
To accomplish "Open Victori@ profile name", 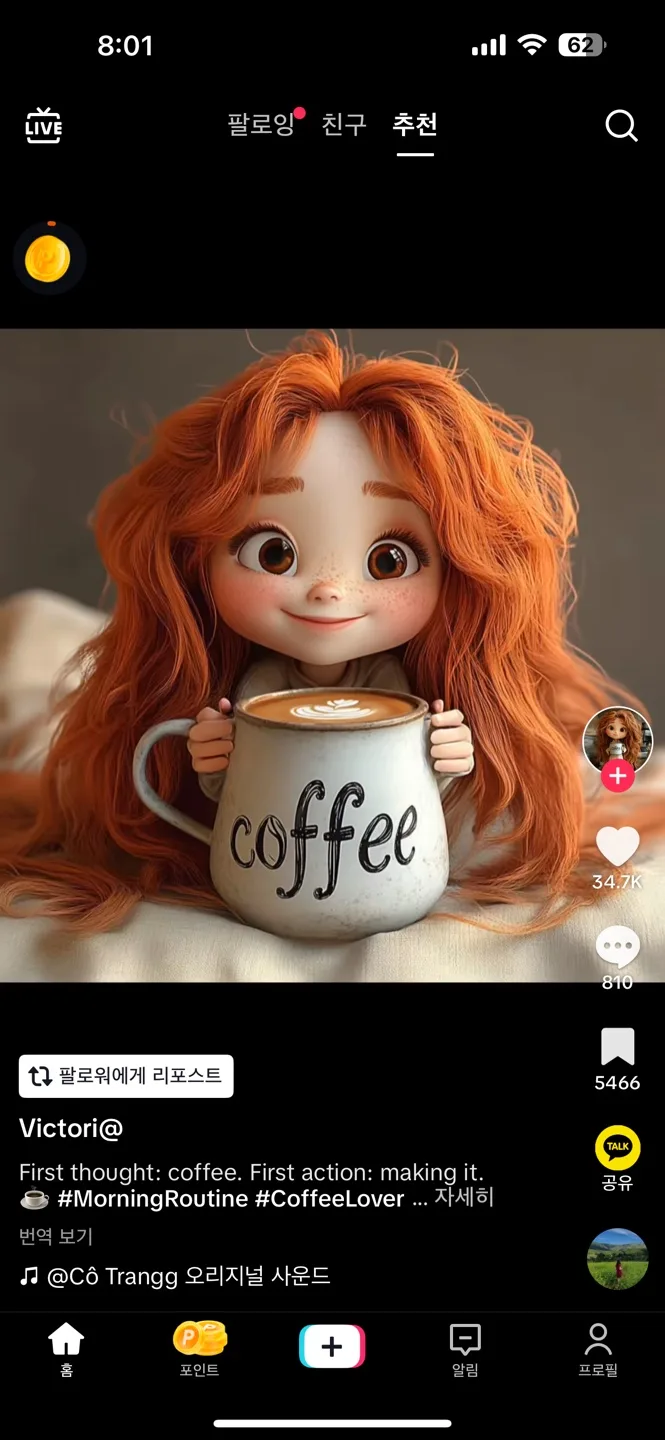I will click(71, 1128).
